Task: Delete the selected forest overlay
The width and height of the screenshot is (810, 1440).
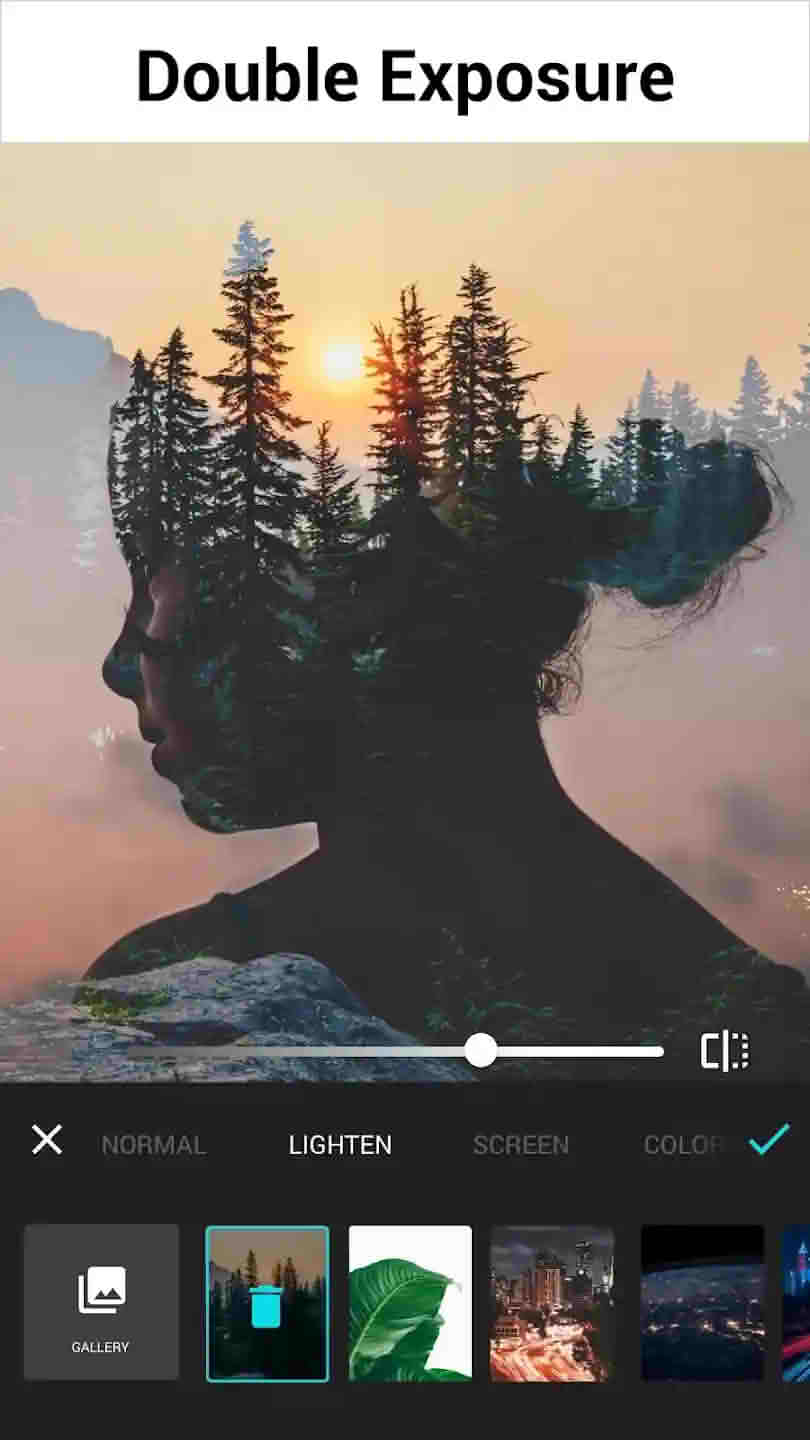Action: [x=267, y=1304]
